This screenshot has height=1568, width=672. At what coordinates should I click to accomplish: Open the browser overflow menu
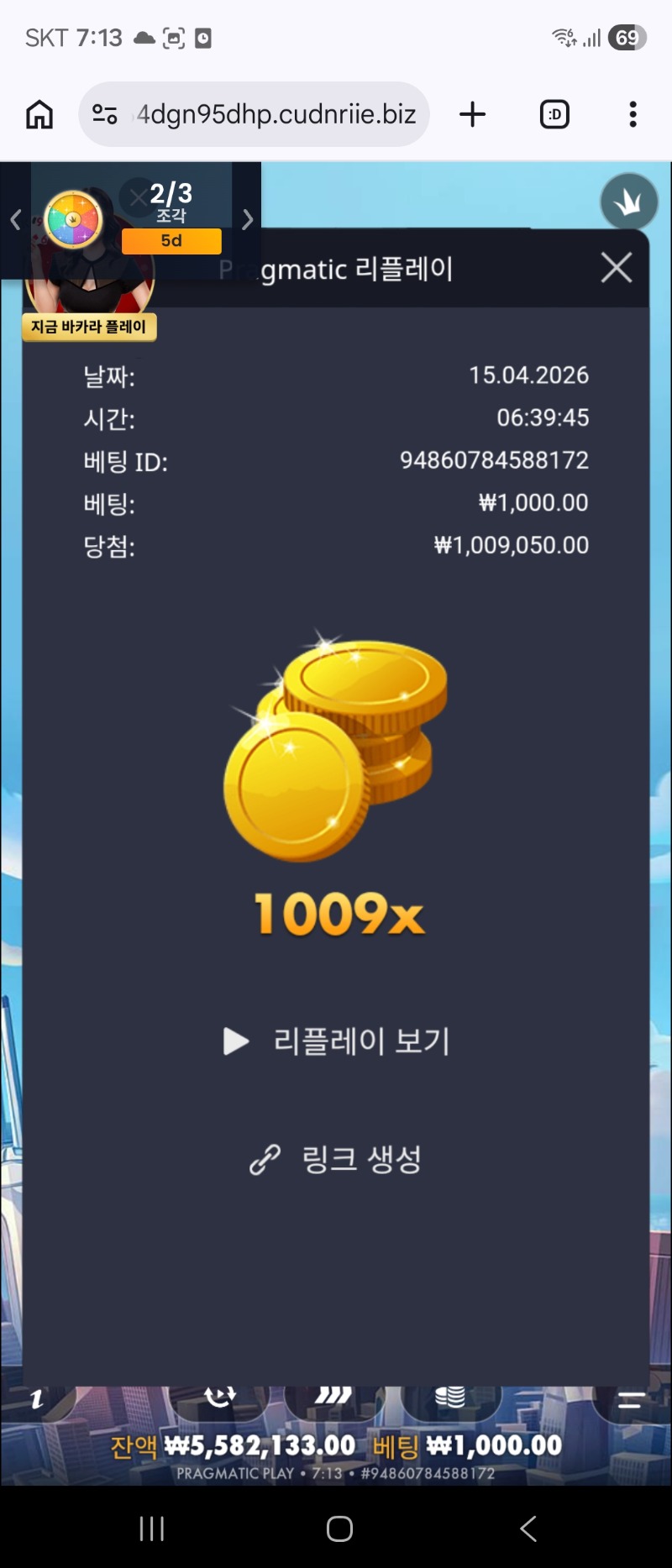coord(633,114)
